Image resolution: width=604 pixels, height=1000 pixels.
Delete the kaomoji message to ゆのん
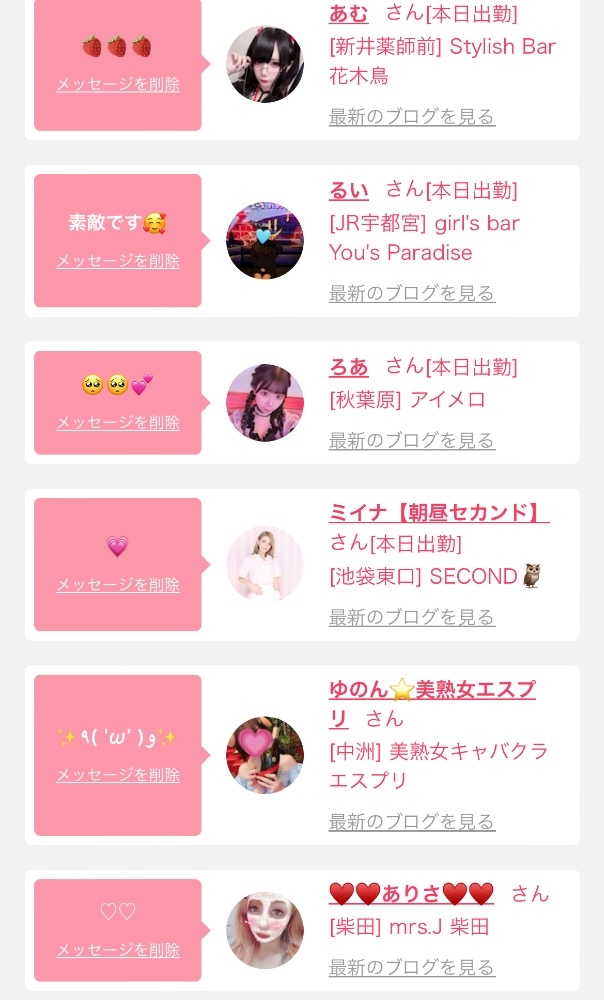coord(118,775)
